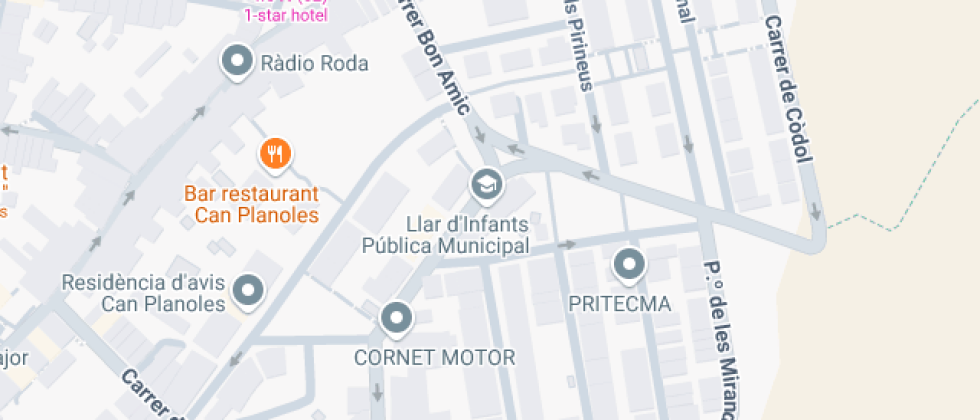The height and width of the screenshot is (420, 980).
Task: Select Bar restaurant Can Planoles marker
Action: [x=275, y=154]
